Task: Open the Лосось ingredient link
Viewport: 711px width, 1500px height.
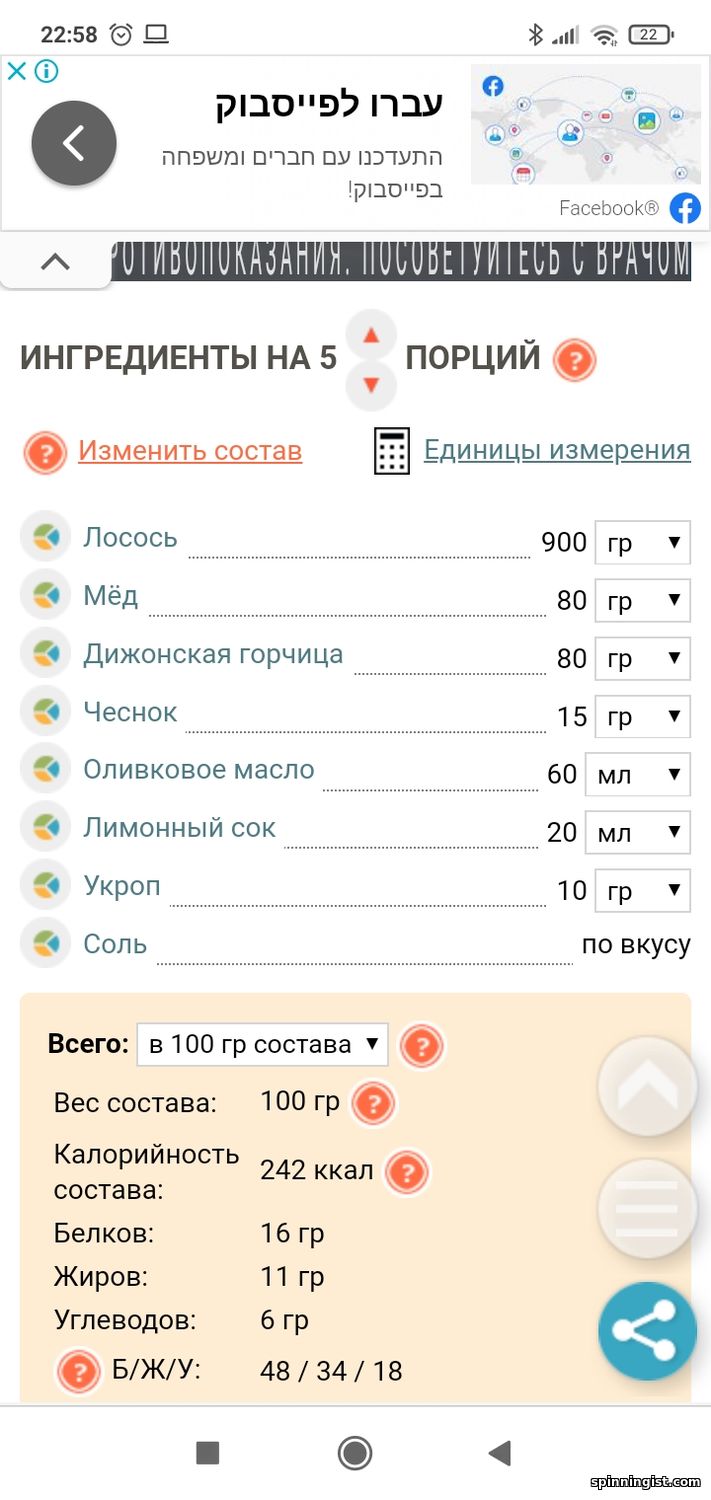Action: click(x=130, y=537)
